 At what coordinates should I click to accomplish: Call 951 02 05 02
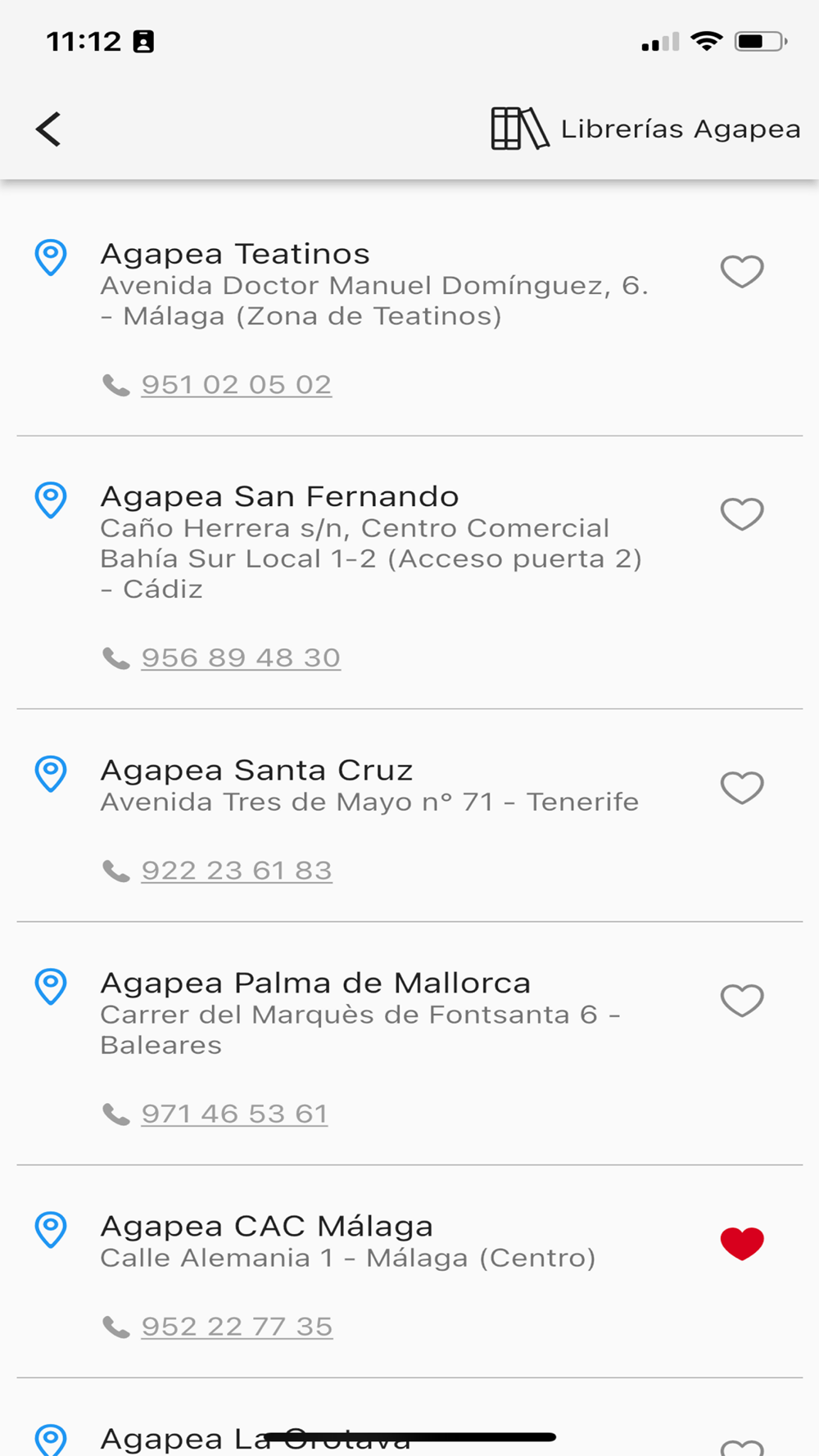[236, 385]
